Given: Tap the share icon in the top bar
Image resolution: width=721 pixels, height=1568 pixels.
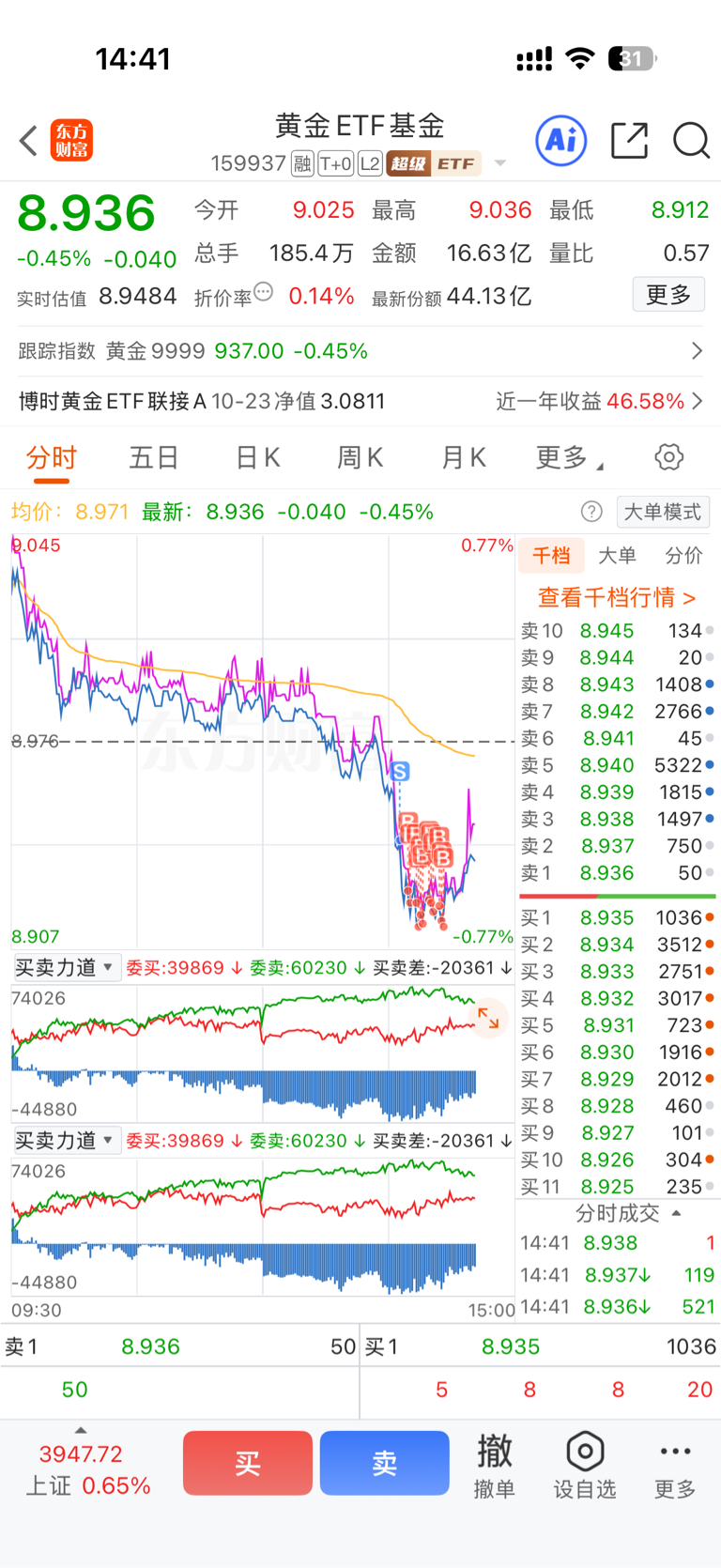Looking at the screenshot, I should click(x=629, y=140).
